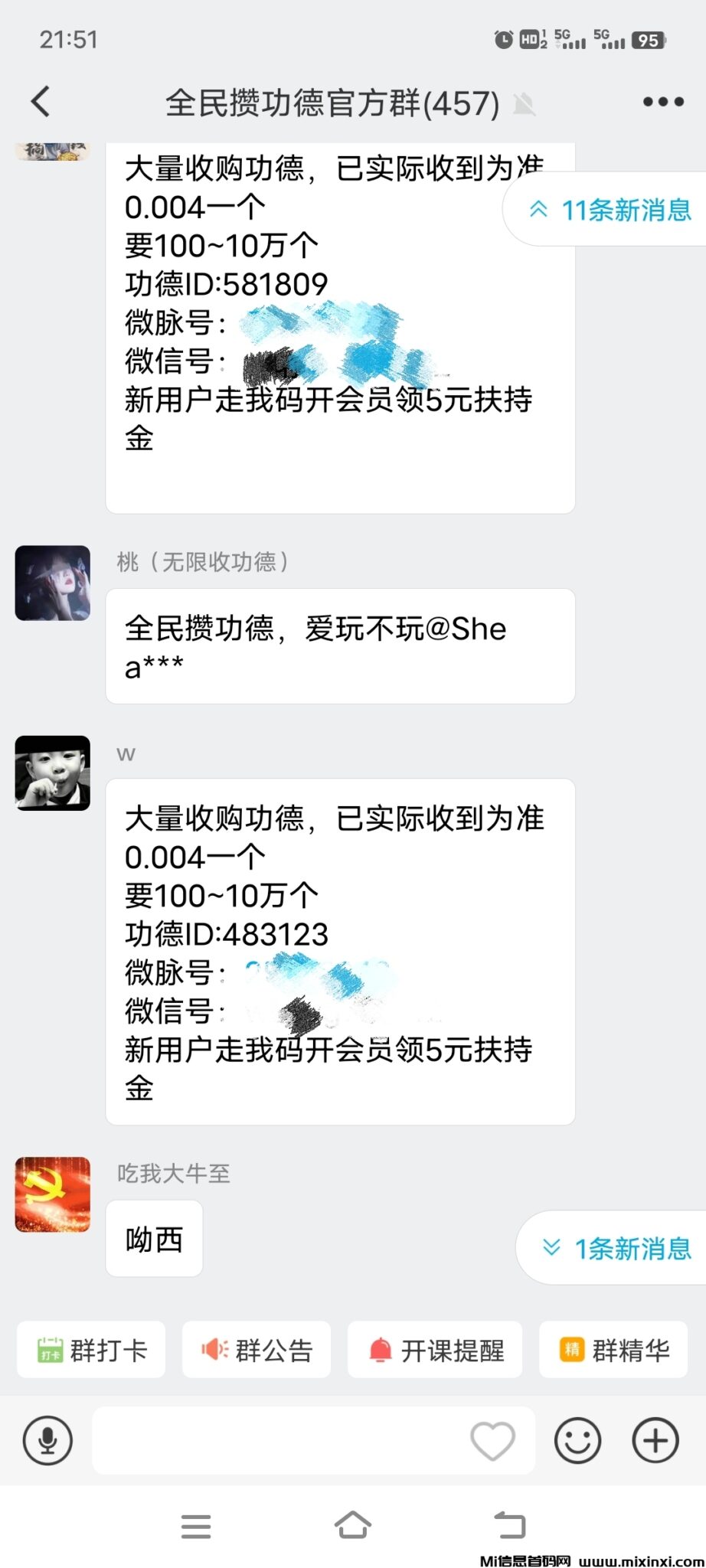Screen dimensions: 706x1568
Task: Open 群打卡 check-in
Action: pos(91,1350)
